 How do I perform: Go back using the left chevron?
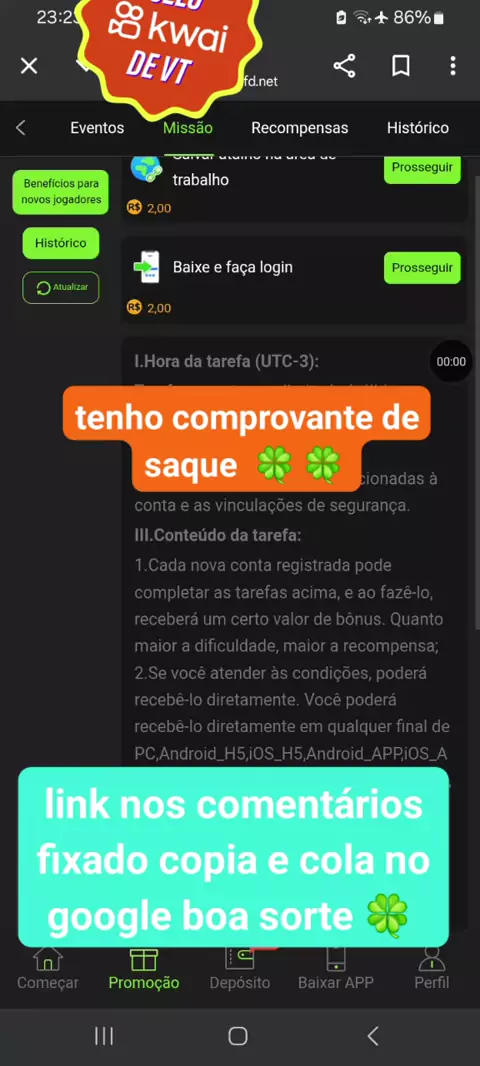click(20, 128)
